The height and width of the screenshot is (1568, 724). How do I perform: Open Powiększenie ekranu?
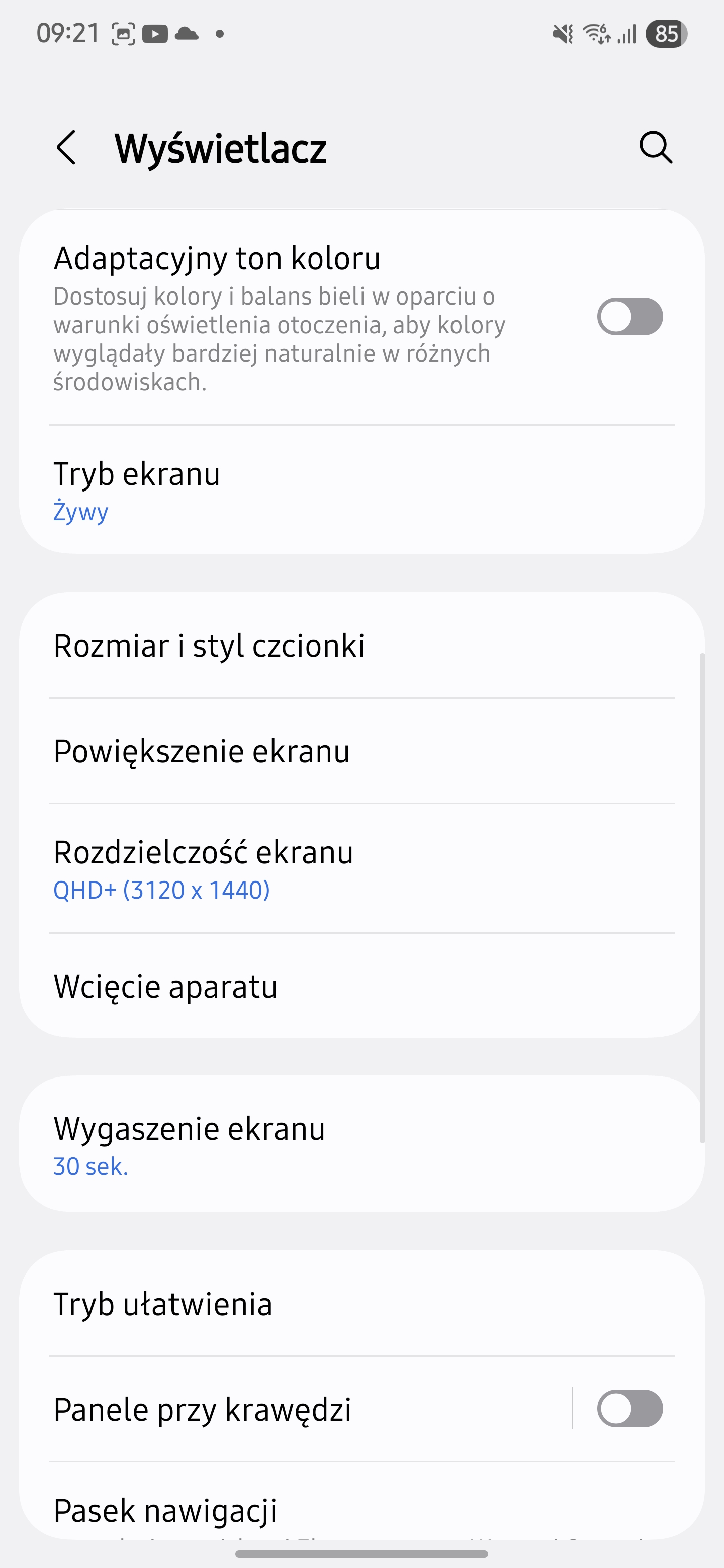point(361,750)
